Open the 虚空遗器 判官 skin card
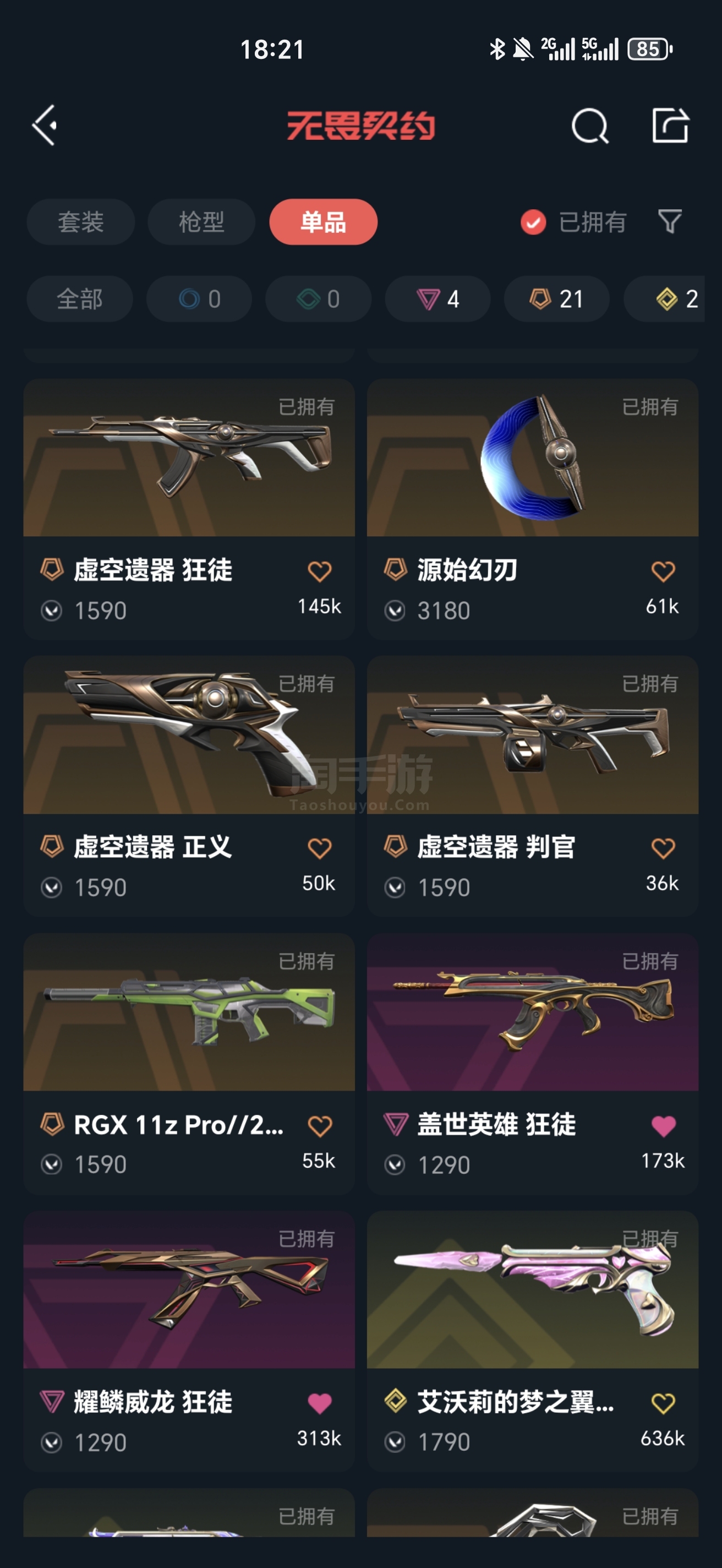The image size is (722, 1568). 532,786
